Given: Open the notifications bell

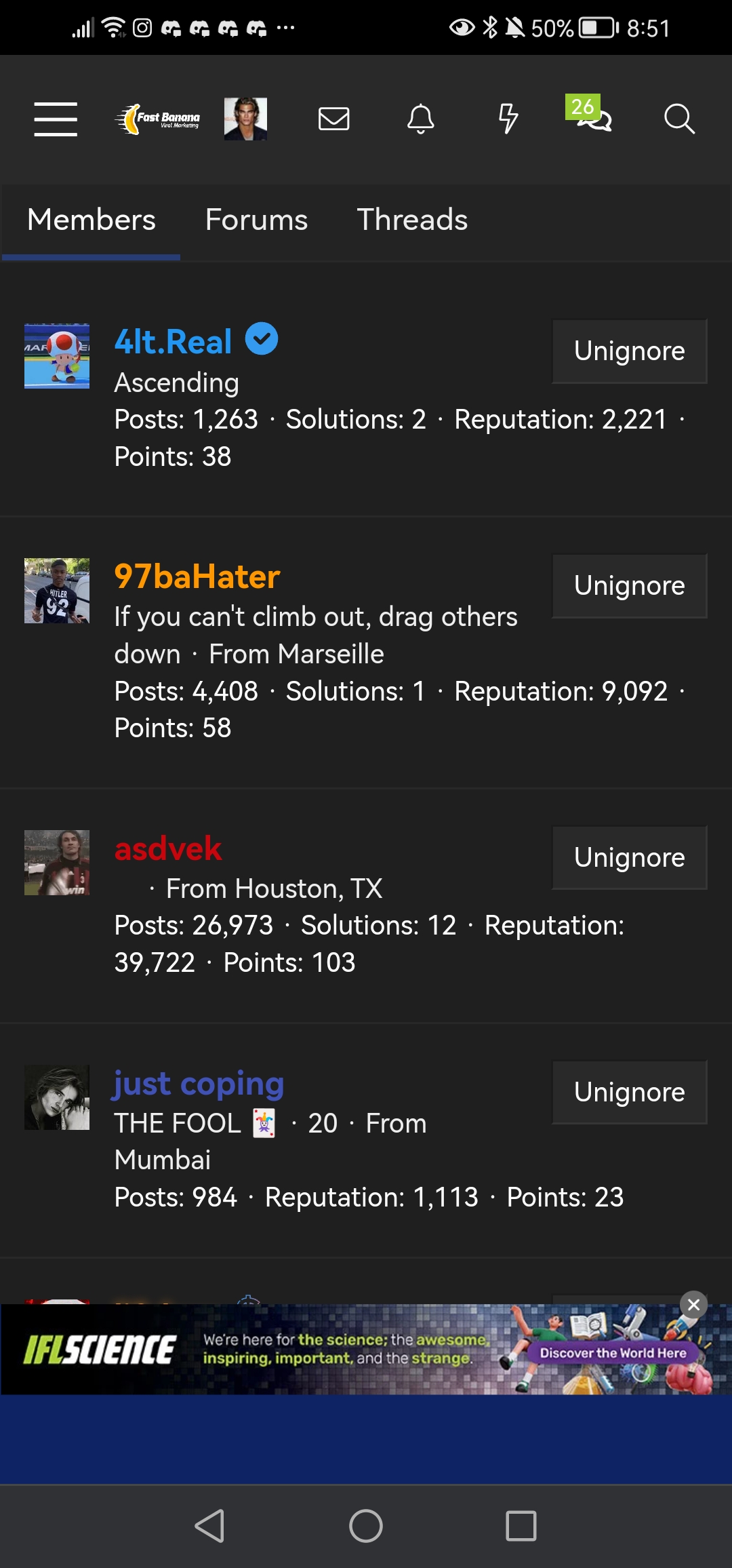Looking at the screenshot, I should (x=420, y=119).
